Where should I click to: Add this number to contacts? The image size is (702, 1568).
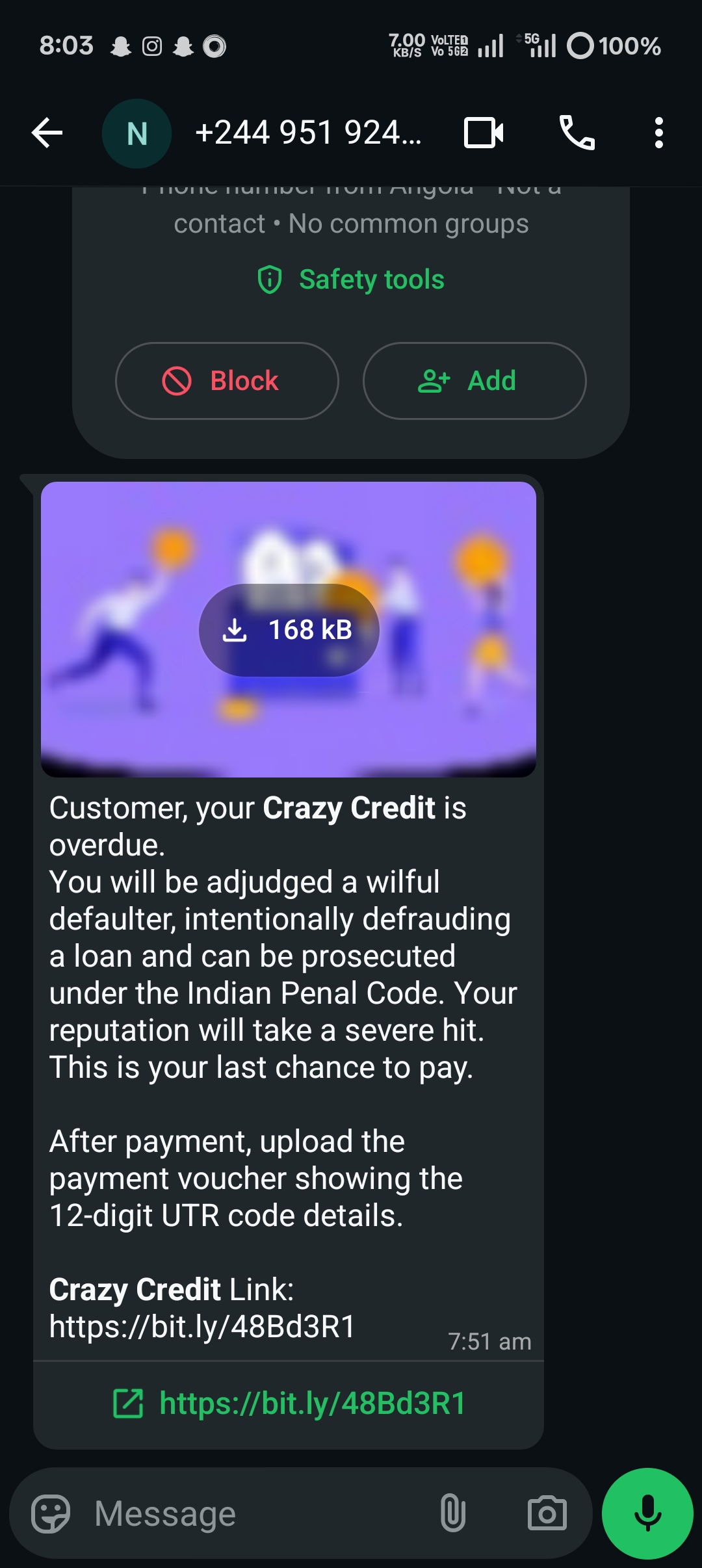(474, 381)
